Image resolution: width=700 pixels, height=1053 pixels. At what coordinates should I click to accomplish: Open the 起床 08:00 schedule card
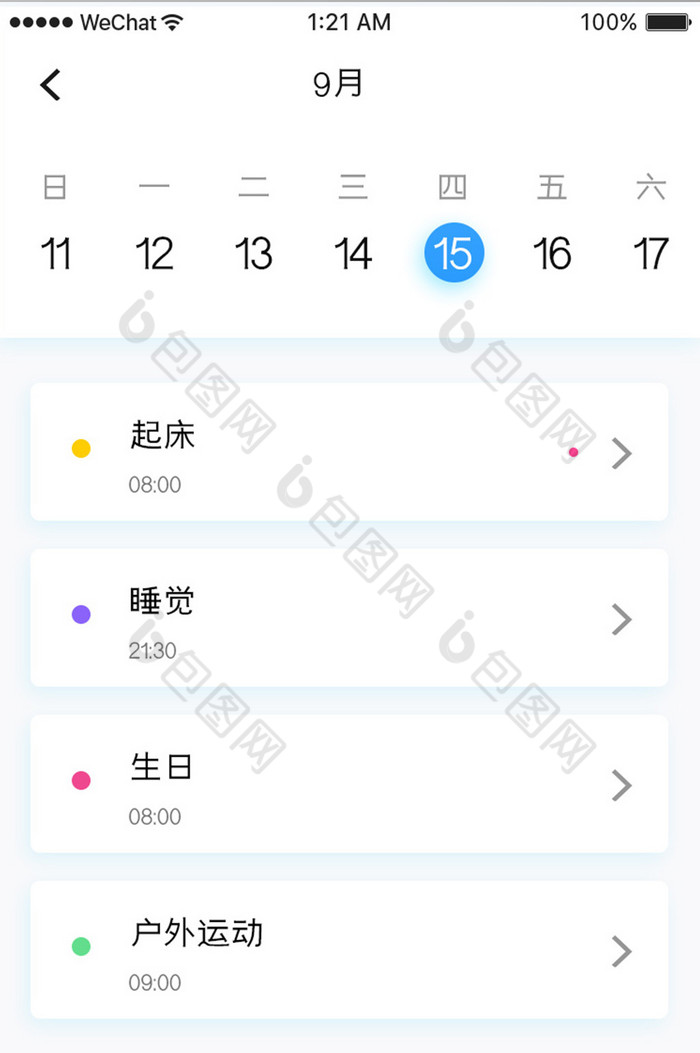349,452
